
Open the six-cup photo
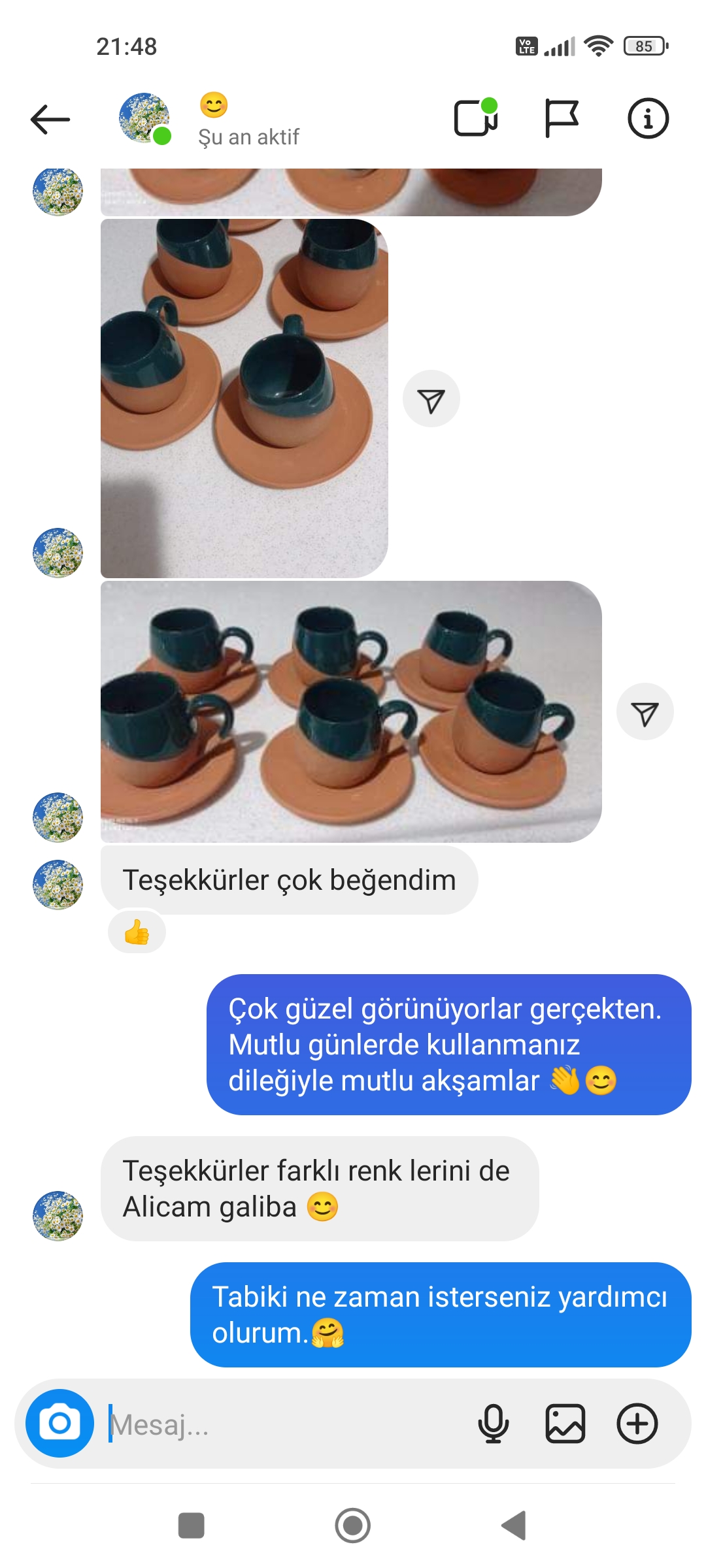tap(351, 711)
